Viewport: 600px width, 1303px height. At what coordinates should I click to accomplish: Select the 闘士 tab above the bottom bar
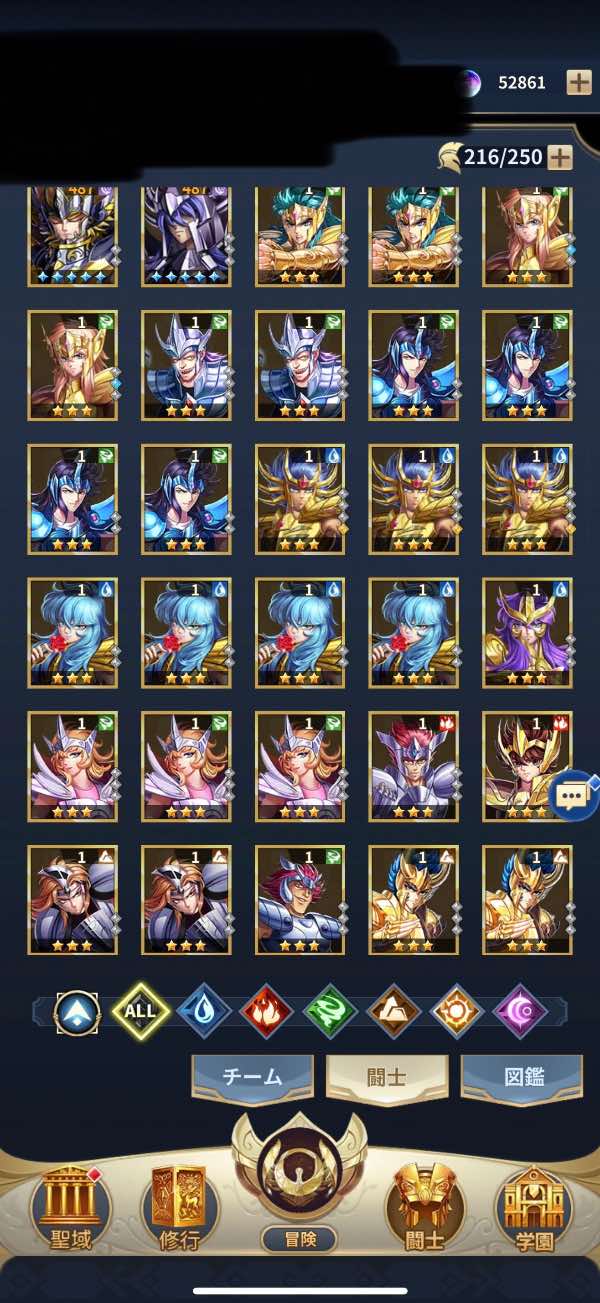(386, 1077)
